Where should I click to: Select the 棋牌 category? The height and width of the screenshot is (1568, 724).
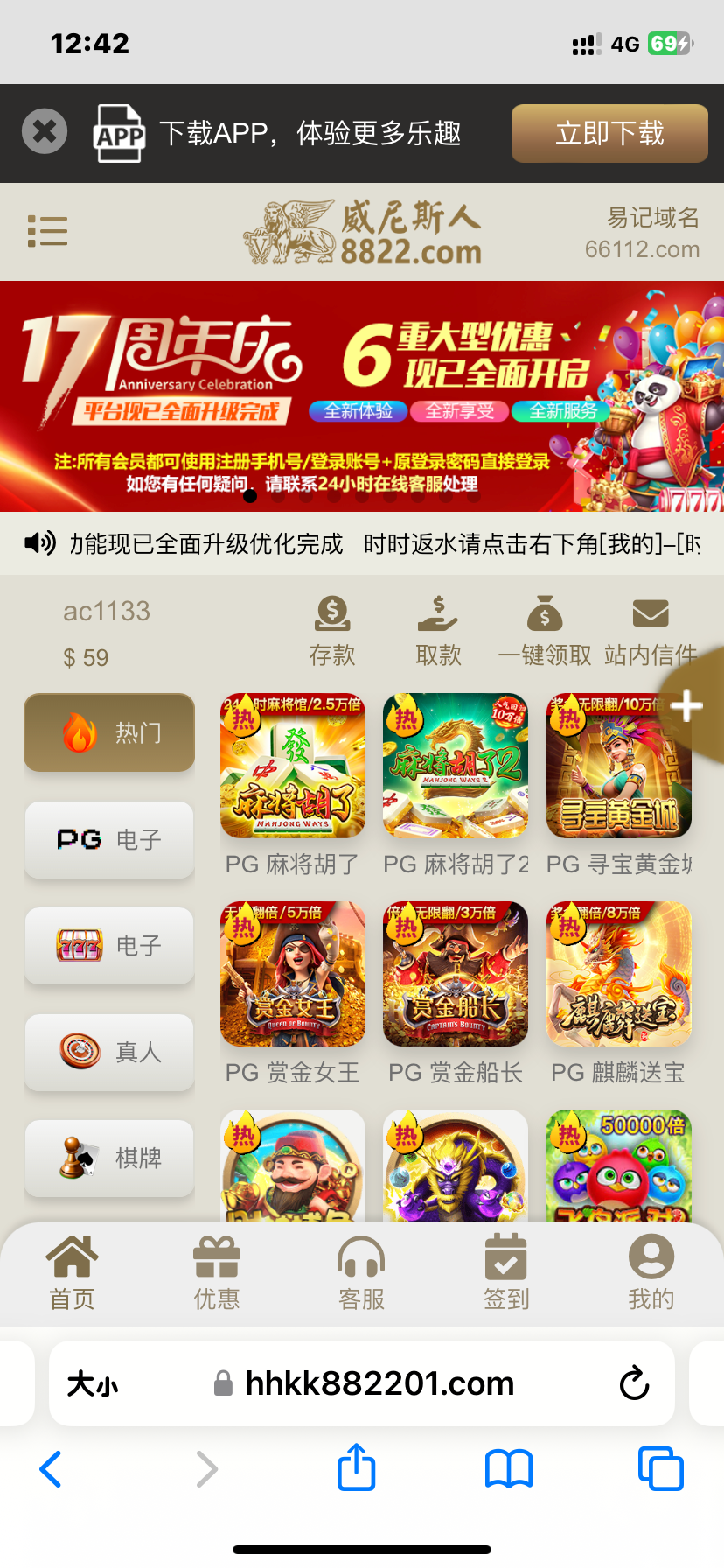[x=109, y=1158]
